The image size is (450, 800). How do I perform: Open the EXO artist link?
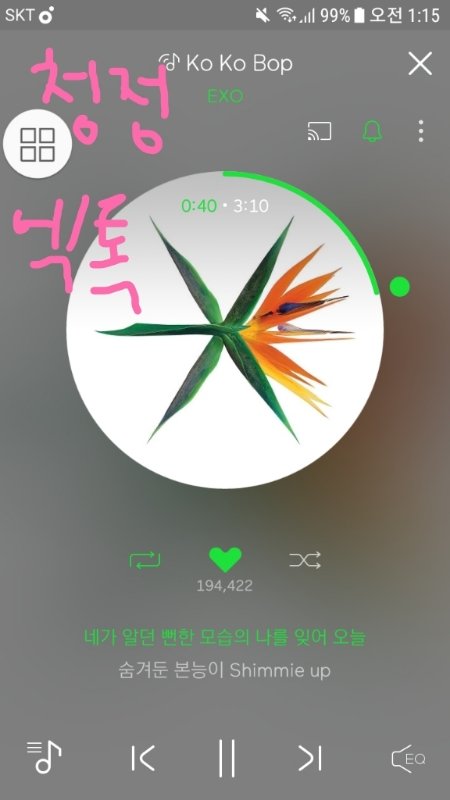pos(225,96)
